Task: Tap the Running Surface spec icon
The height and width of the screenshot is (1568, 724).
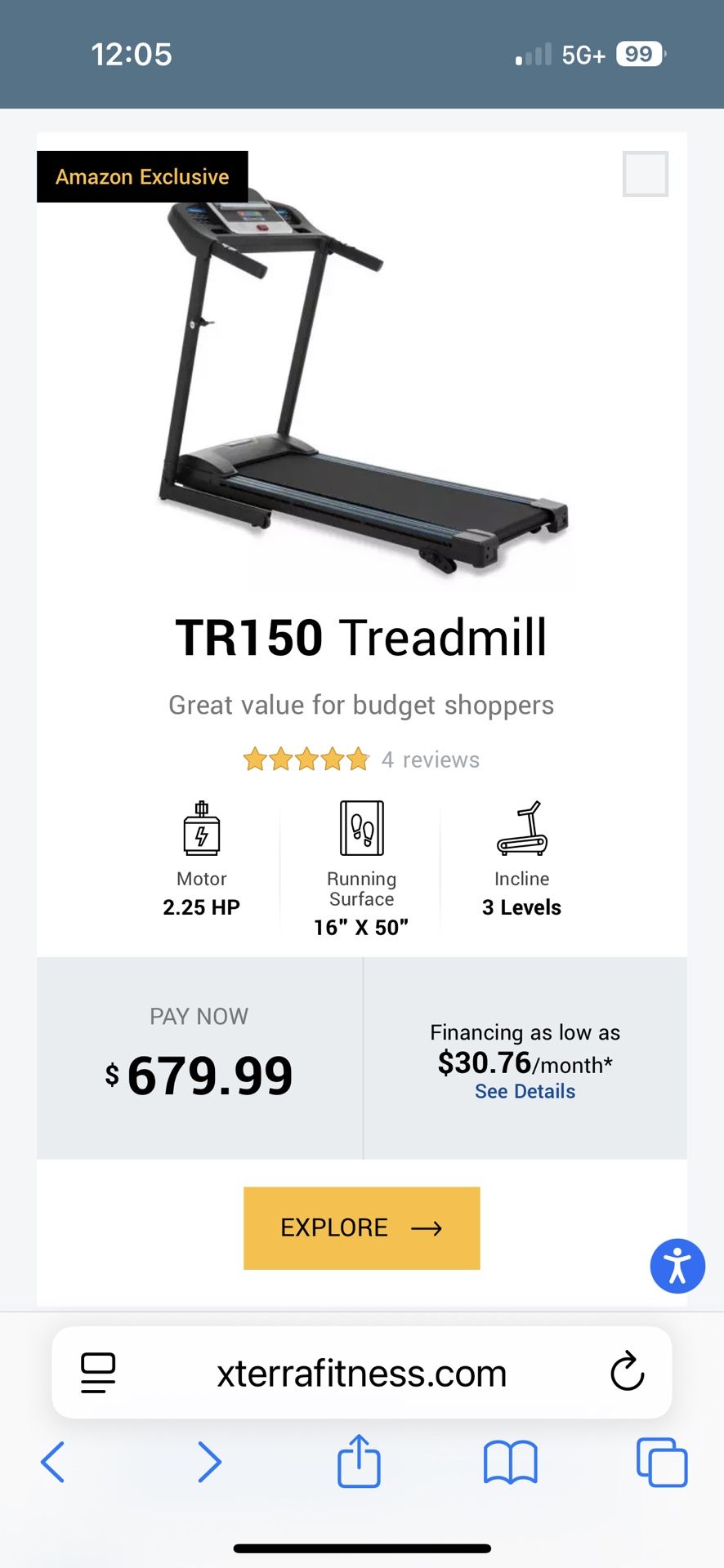Action: 360,827
